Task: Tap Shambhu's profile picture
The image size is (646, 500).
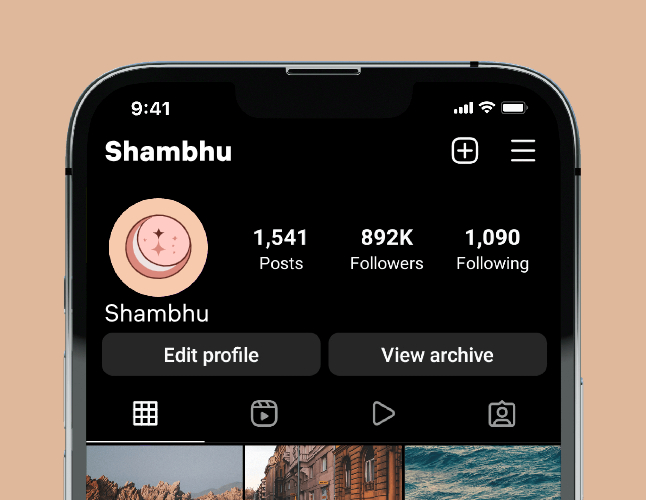Action: pyautogui.click(x=158, y=247)
